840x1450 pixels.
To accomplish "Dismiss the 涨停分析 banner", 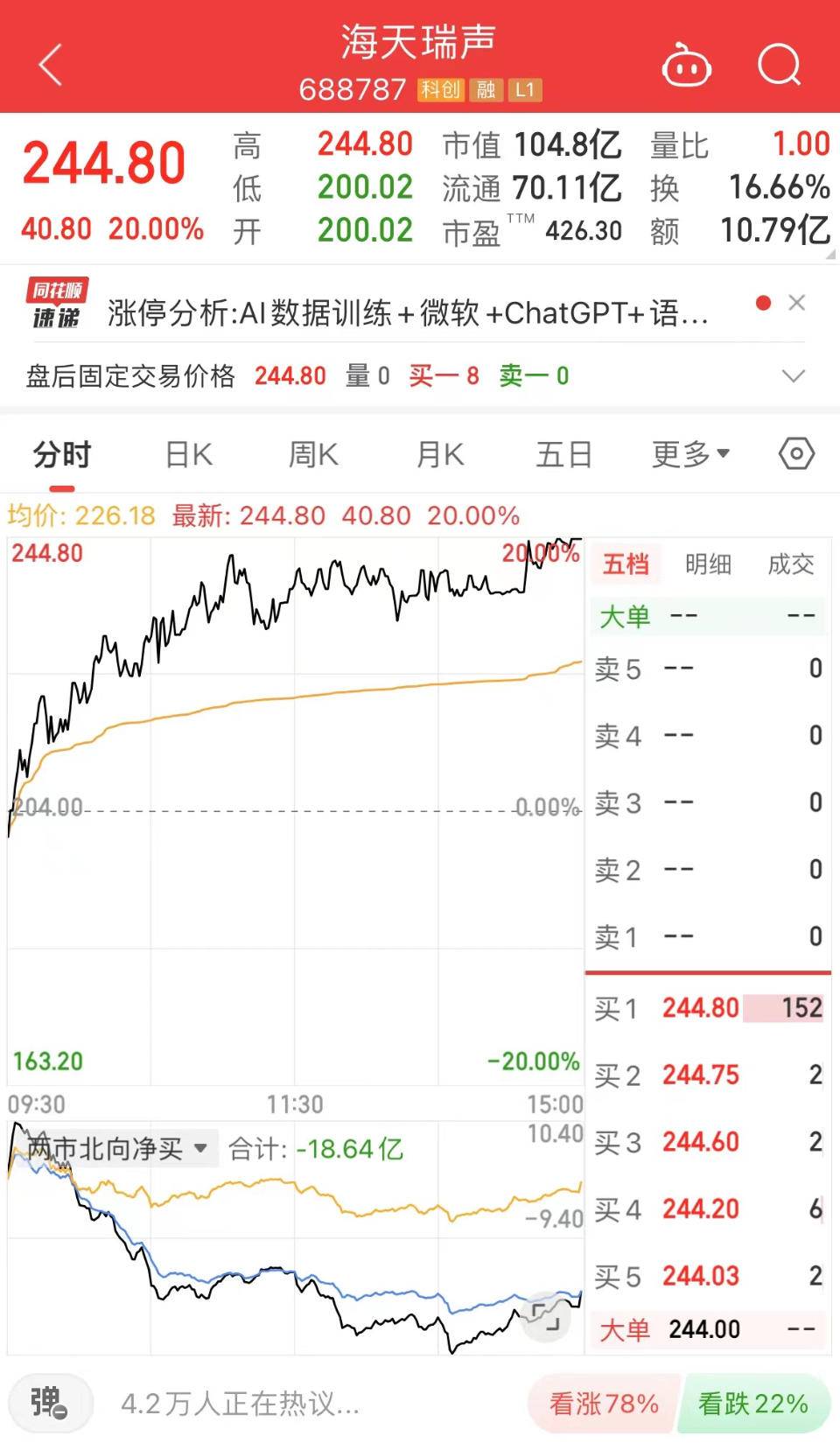I will 796,303.
